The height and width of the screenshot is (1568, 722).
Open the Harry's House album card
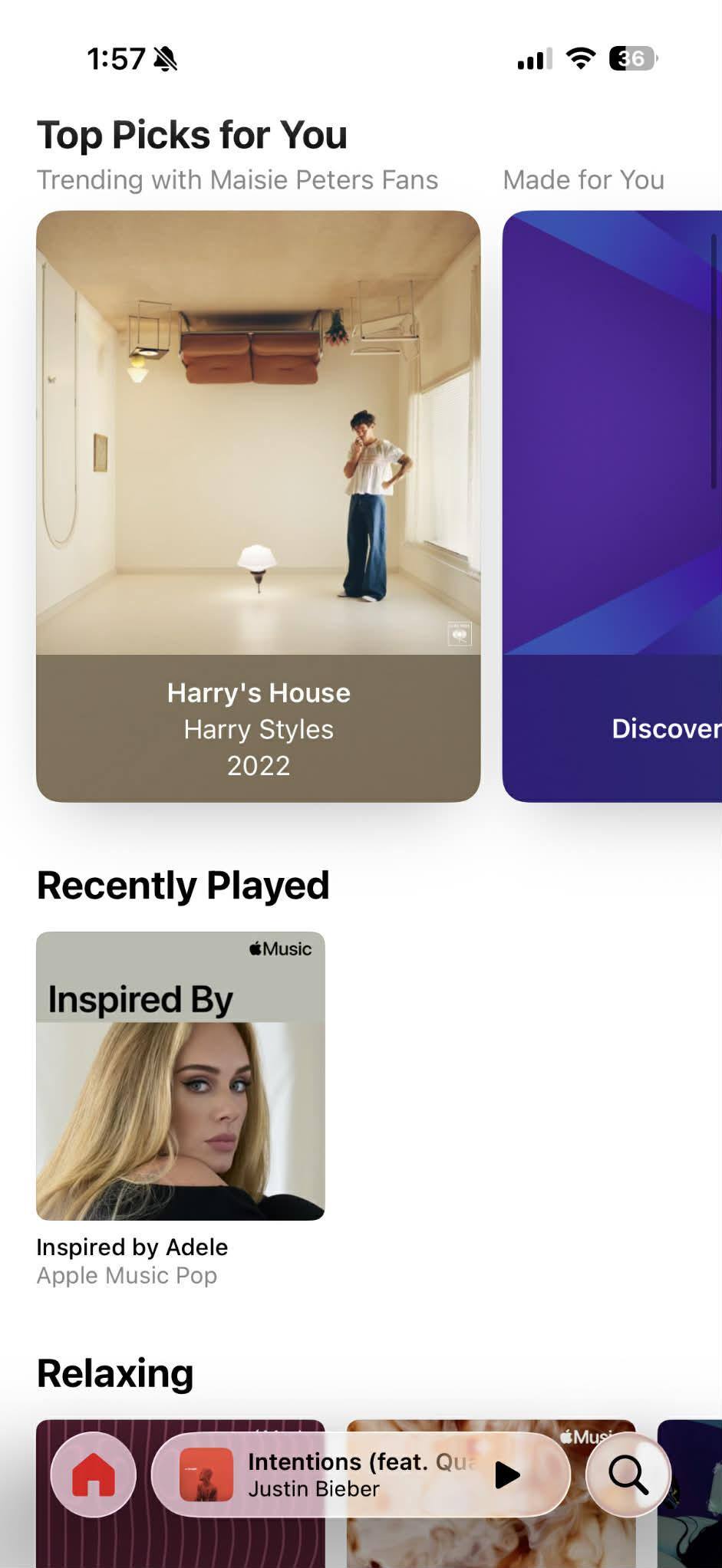click(258, 506)
